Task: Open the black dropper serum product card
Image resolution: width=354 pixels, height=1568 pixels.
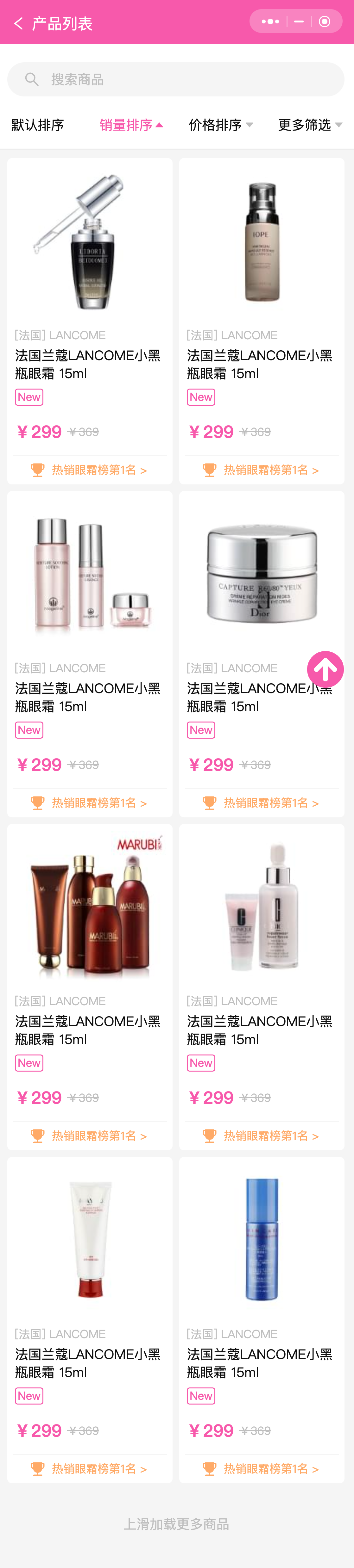Action: tap(90, 243)
